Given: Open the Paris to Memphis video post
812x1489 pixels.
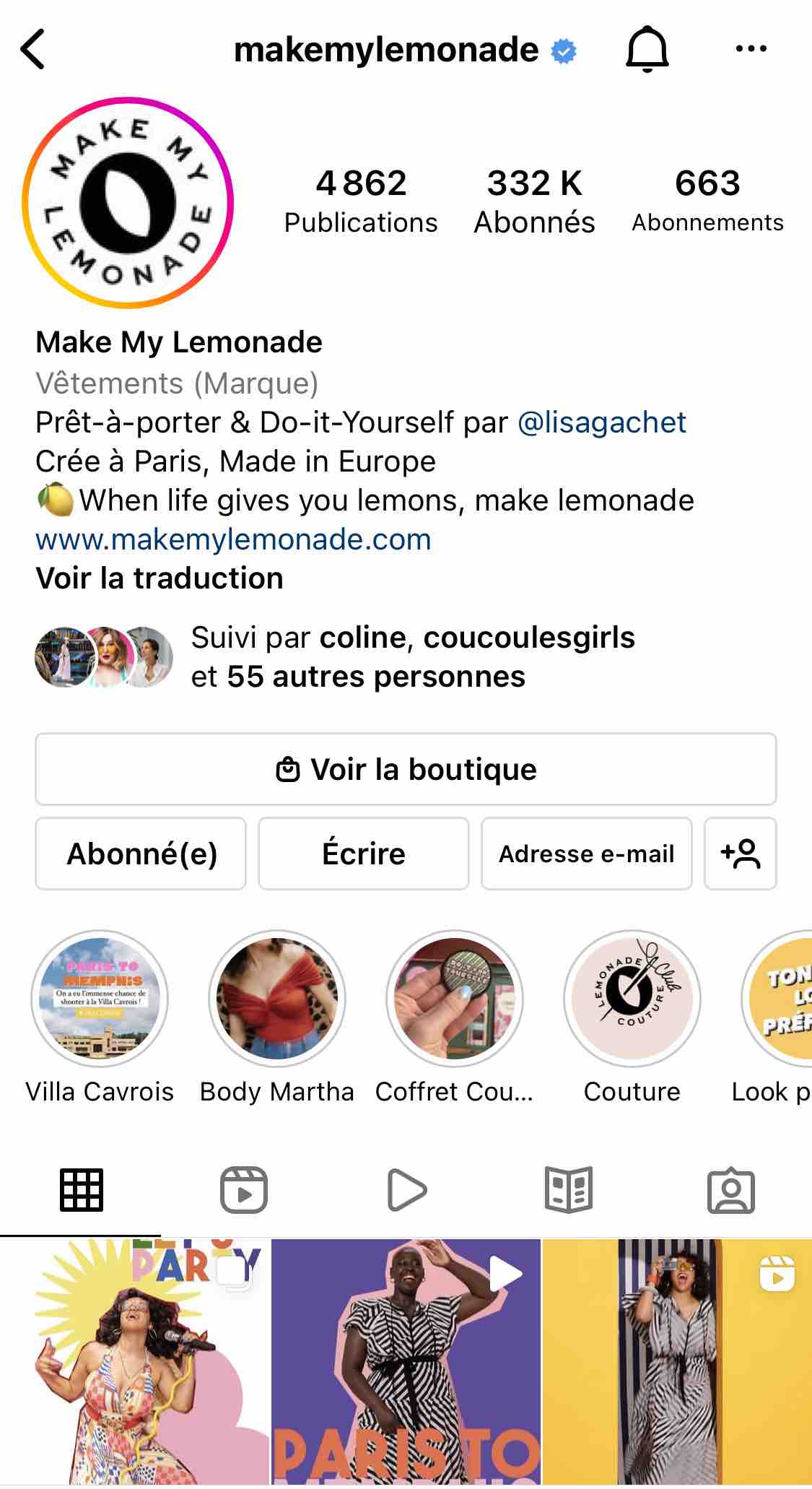Looking at the screenshot, I should point(406,1358).
